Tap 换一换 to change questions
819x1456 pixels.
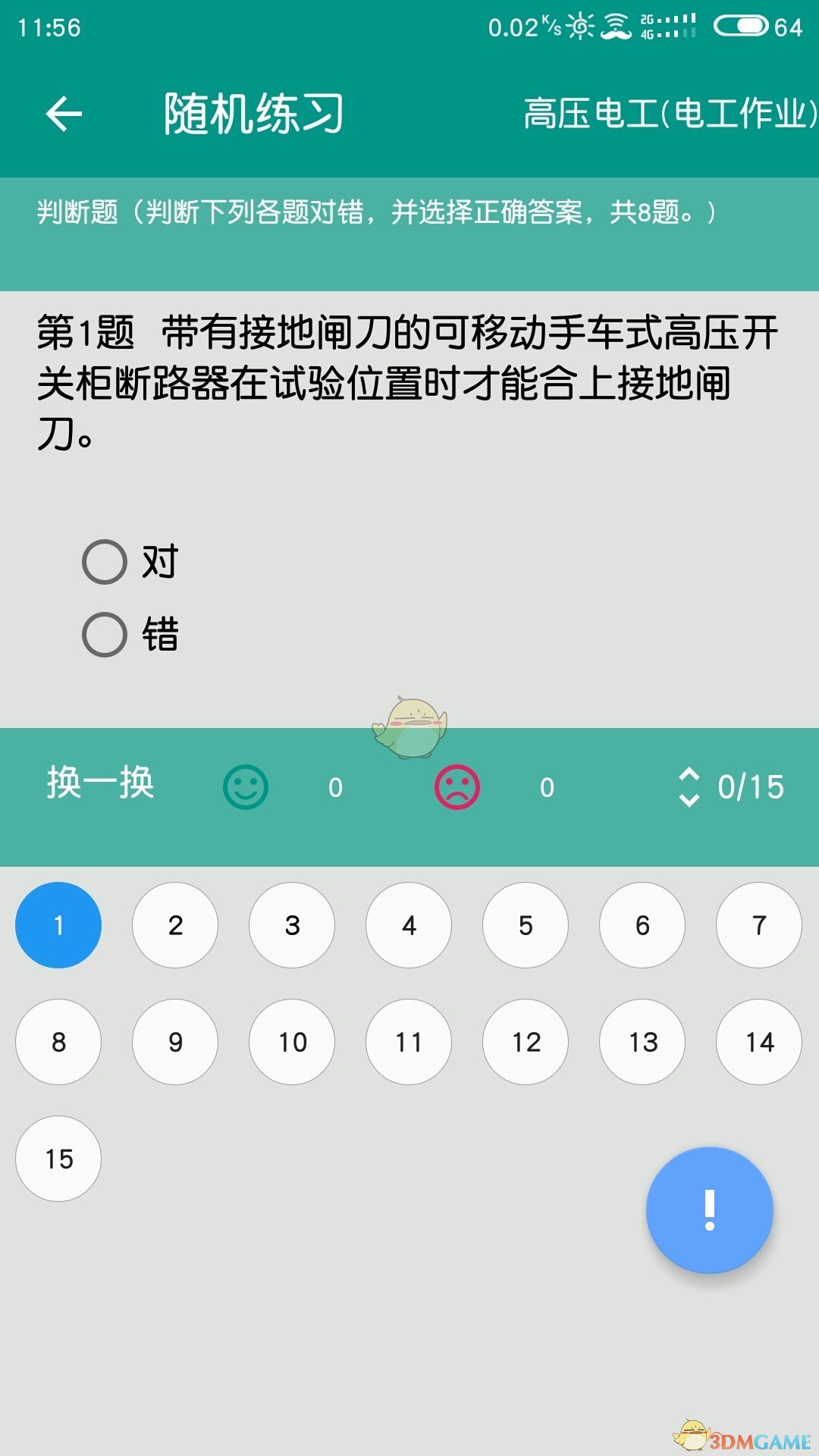[x=100, y=783]
